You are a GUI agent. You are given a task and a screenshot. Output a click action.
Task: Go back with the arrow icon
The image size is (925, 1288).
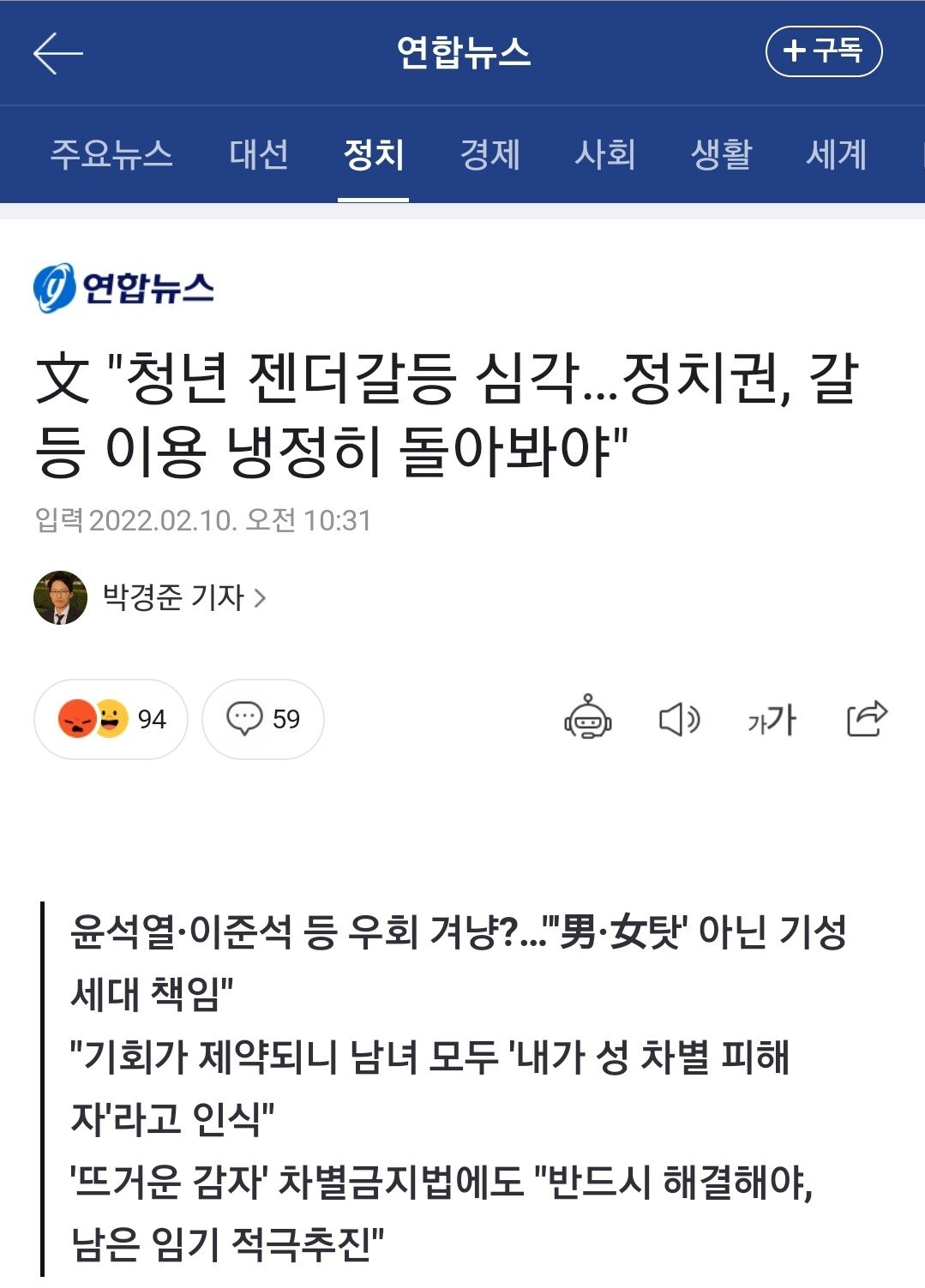tap(57, 53)
